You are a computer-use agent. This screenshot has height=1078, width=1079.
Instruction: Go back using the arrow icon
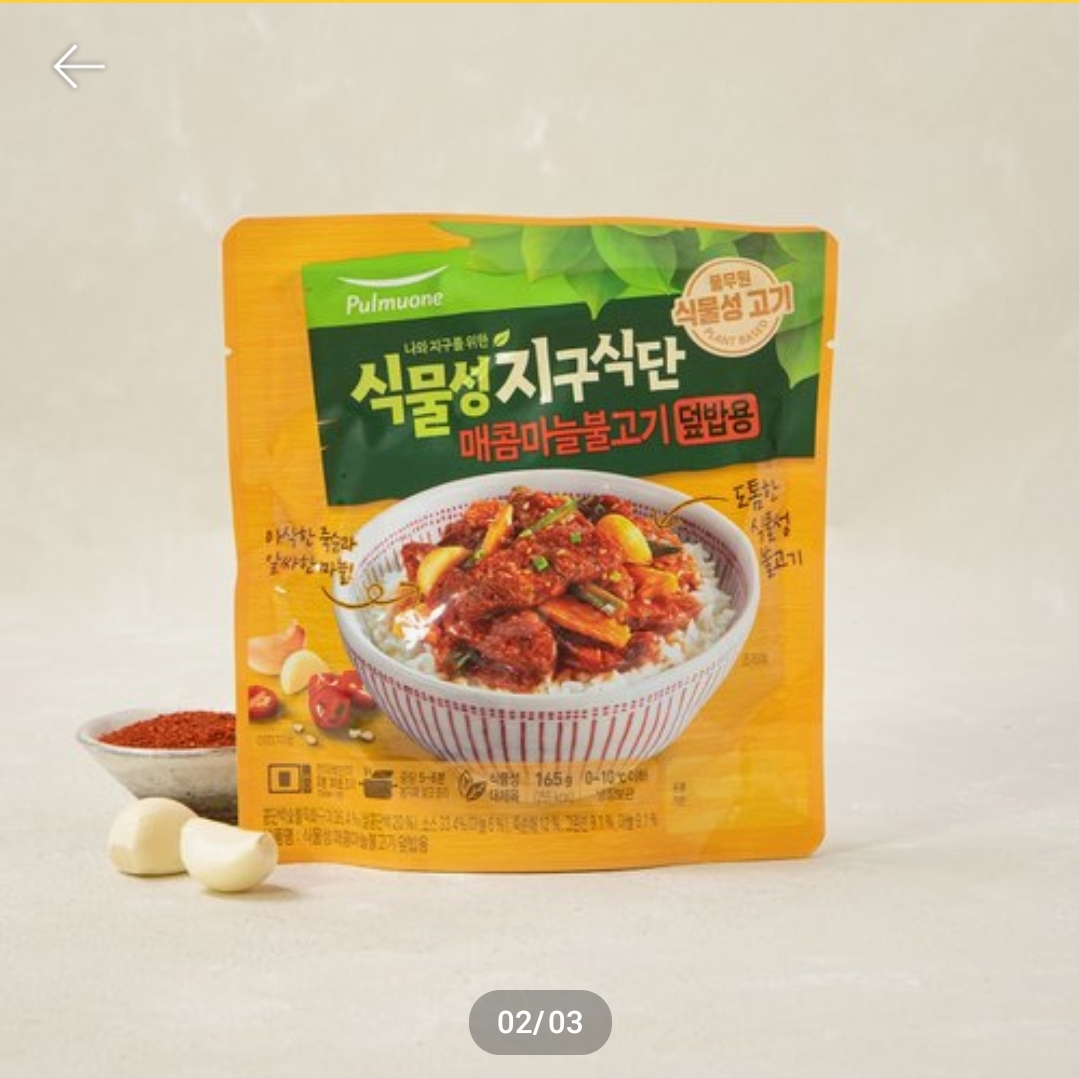pos(78,67)
